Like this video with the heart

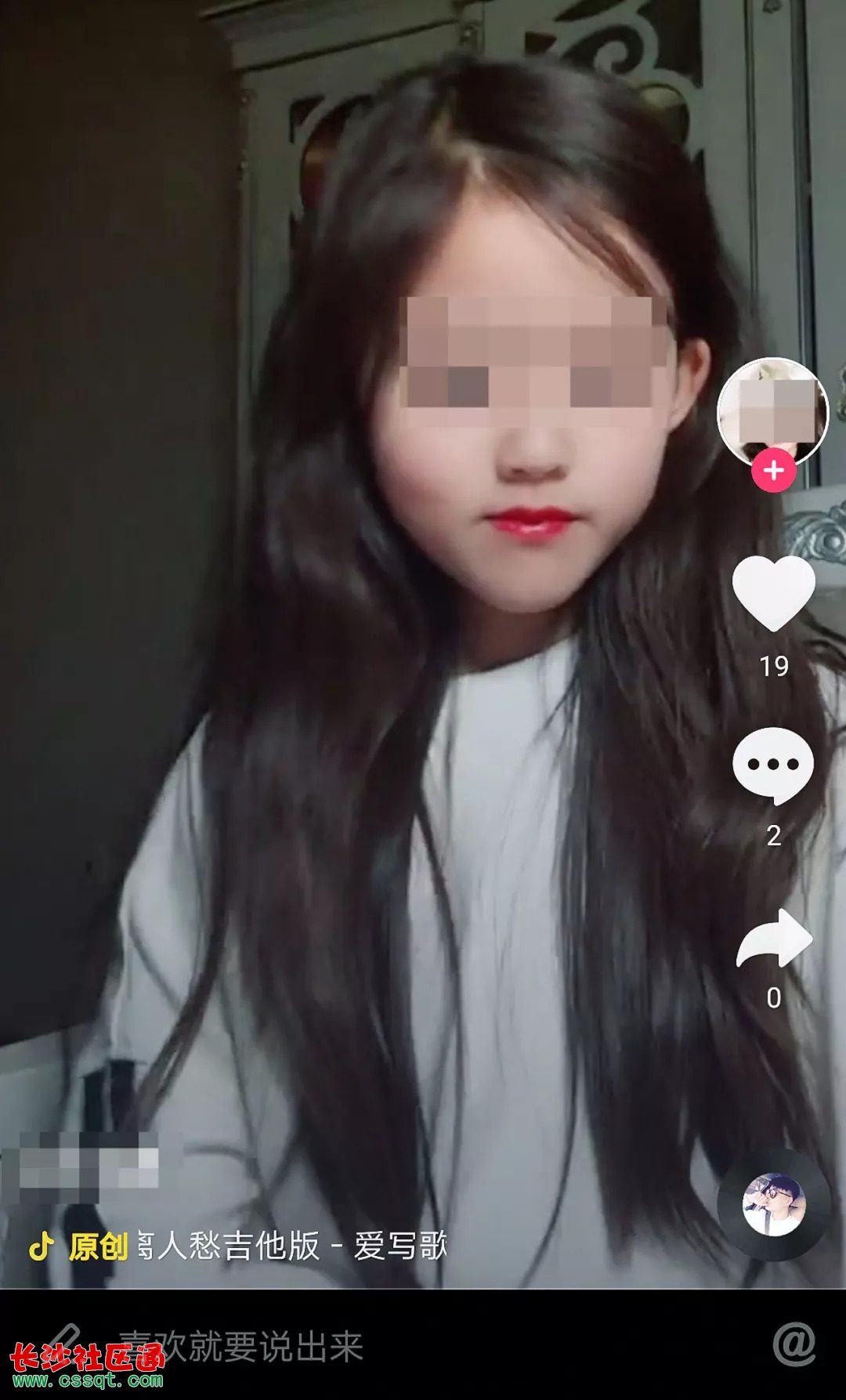[774, 594]
